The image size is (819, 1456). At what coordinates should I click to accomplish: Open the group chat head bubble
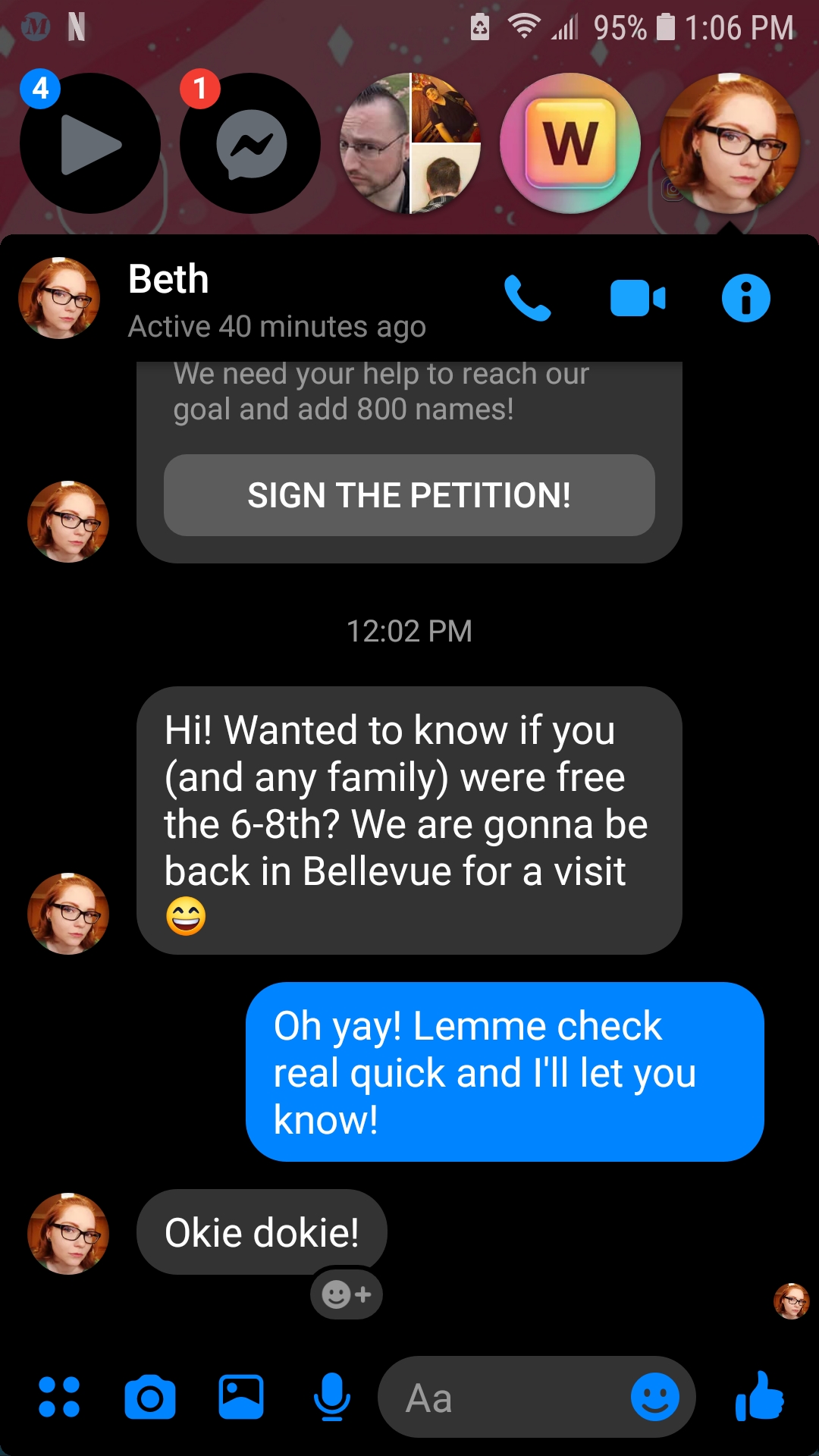pyautogui.click(x=410, y=143)
